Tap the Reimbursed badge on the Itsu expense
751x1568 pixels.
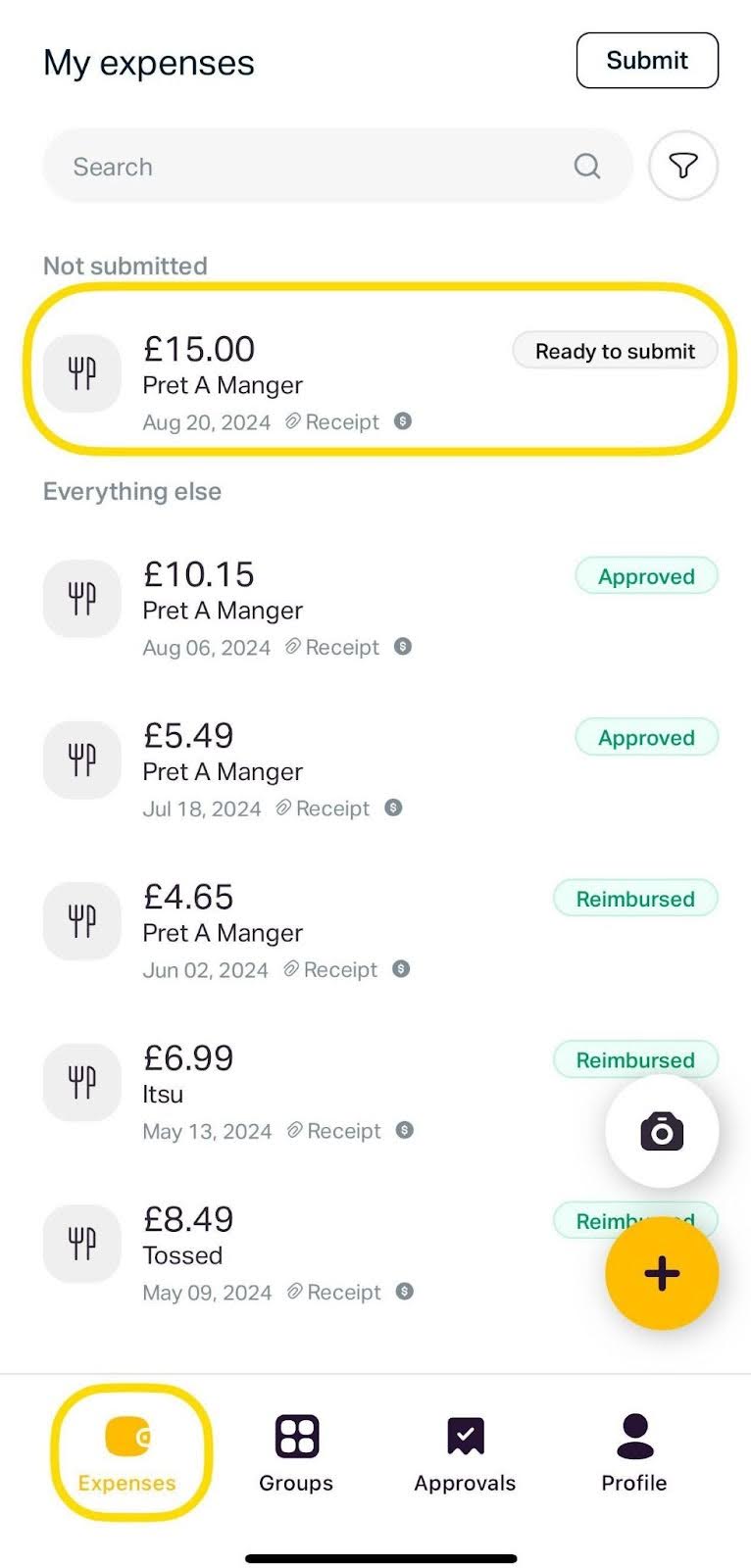pyautogui.click(x=635, y=1059)
